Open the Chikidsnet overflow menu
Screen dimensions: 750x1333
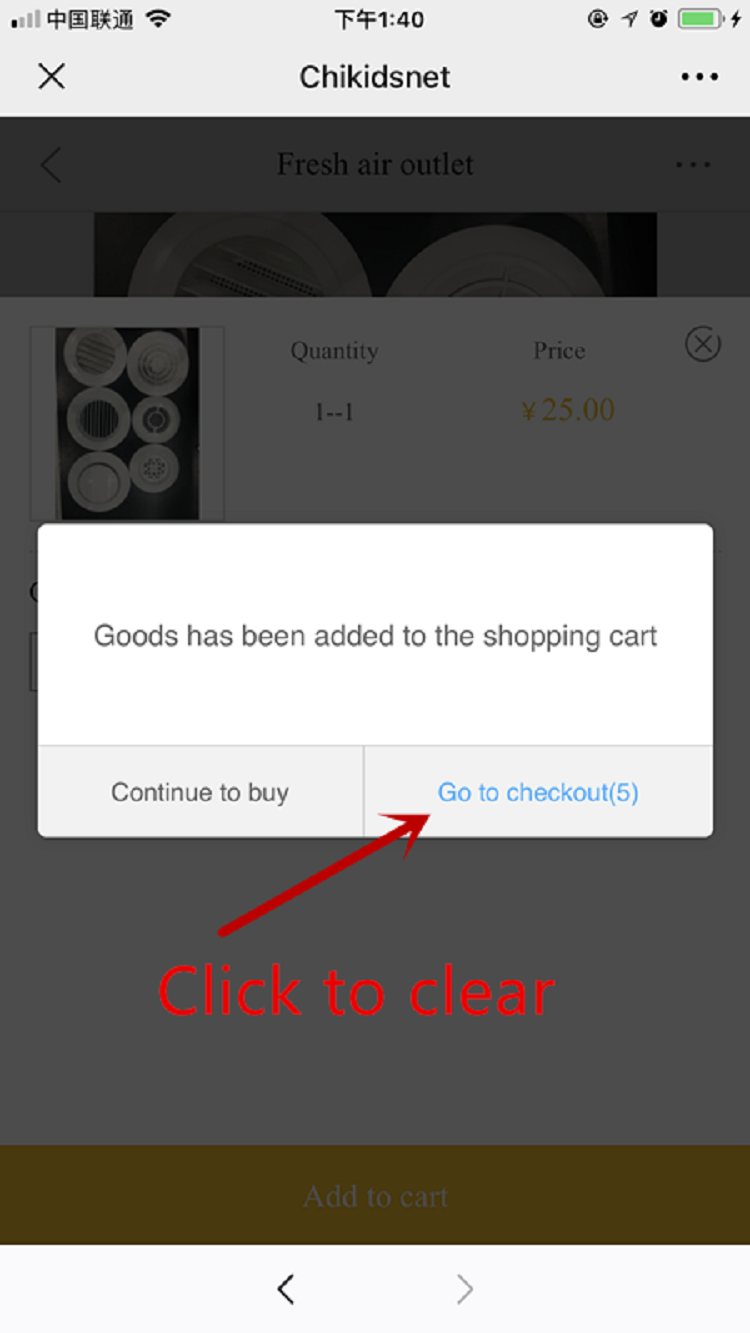click(x=699, y=77)
